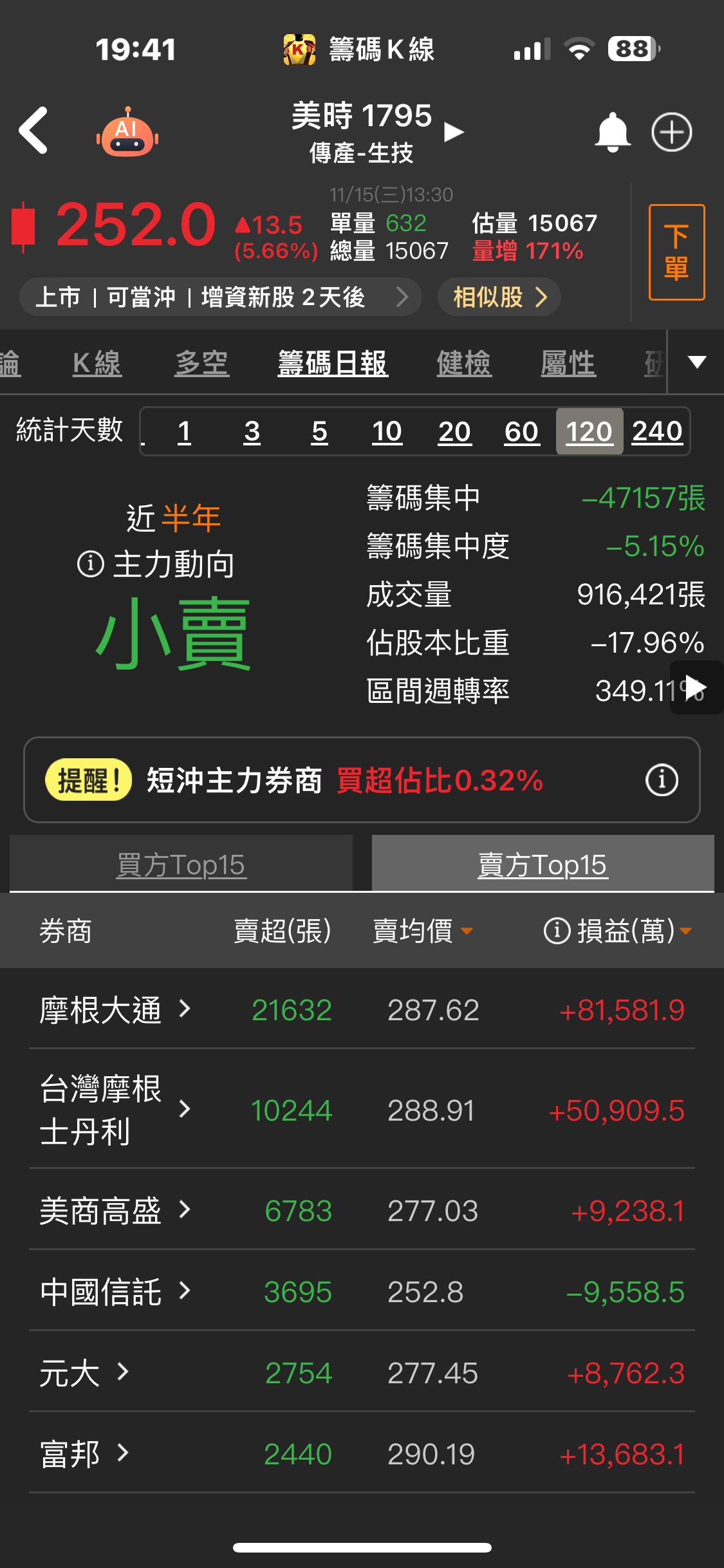Switch to the 屬性 tab

click(x=568, y=363)
